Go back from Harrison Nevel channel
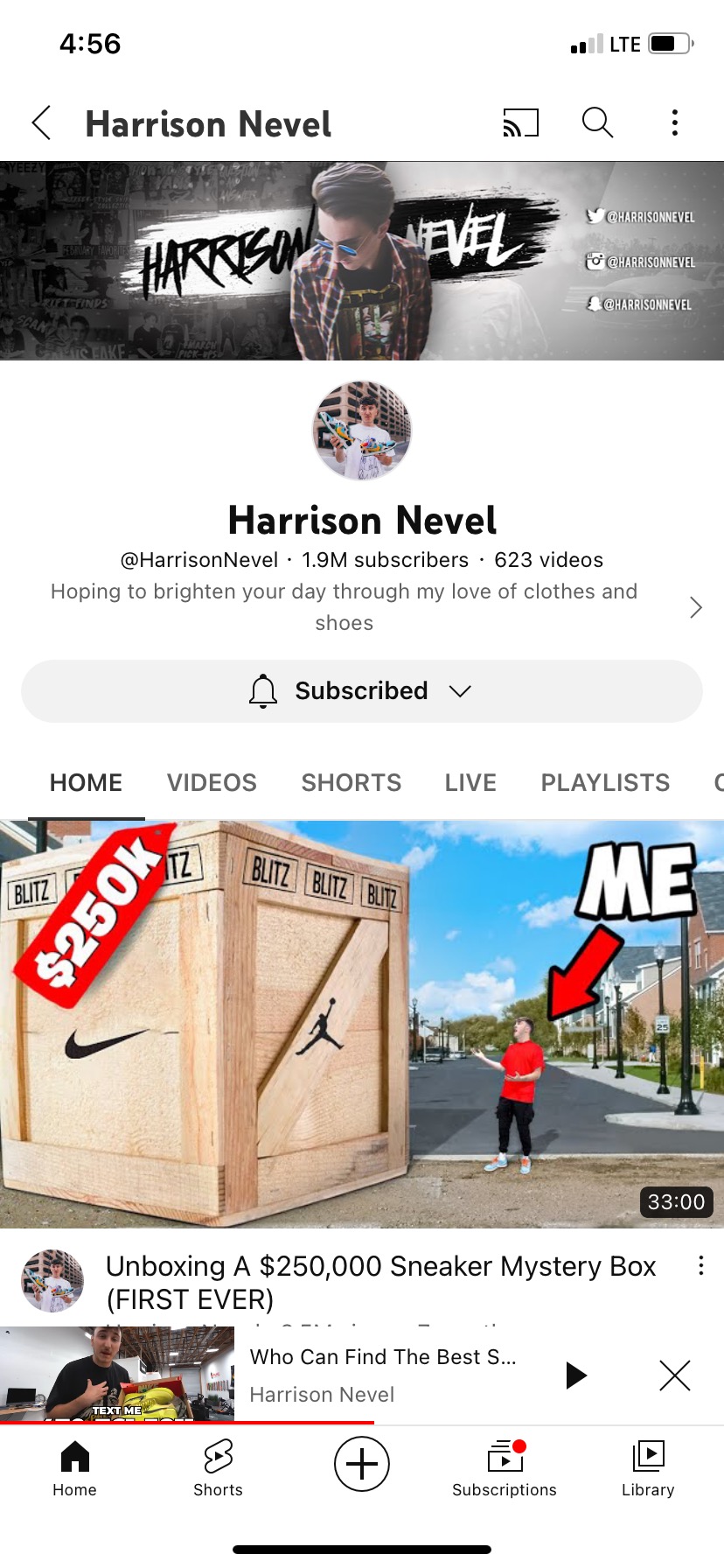This screenshot has width=724, height=1568. coord(41,123)
